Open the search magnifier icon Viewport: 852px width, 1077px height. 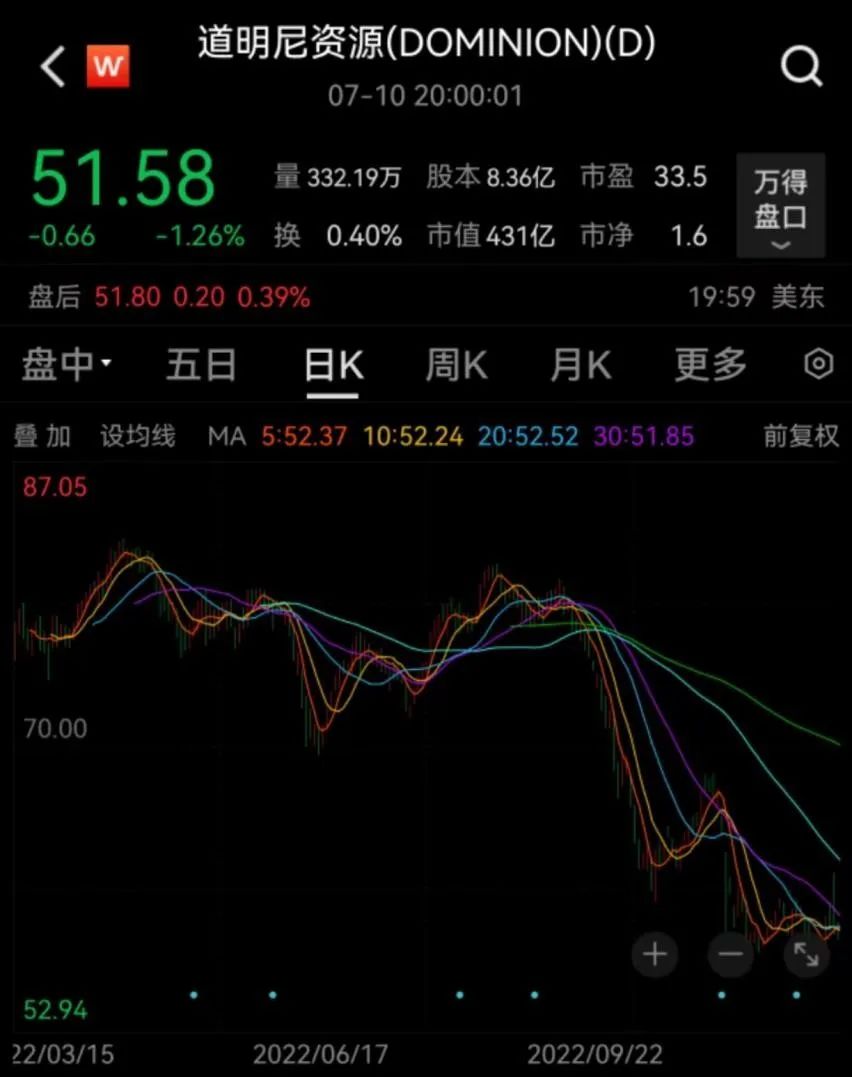[x=800, y=67]
